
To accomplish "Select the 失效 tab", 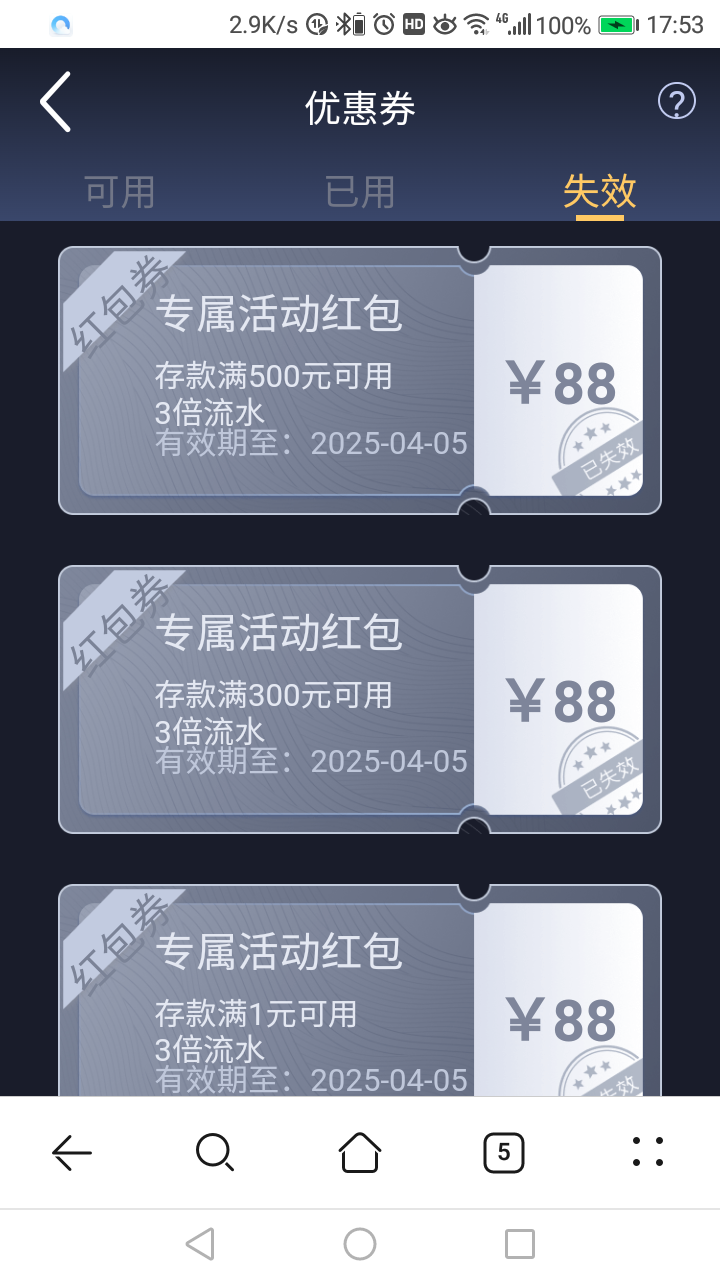I will pos(600,191).
